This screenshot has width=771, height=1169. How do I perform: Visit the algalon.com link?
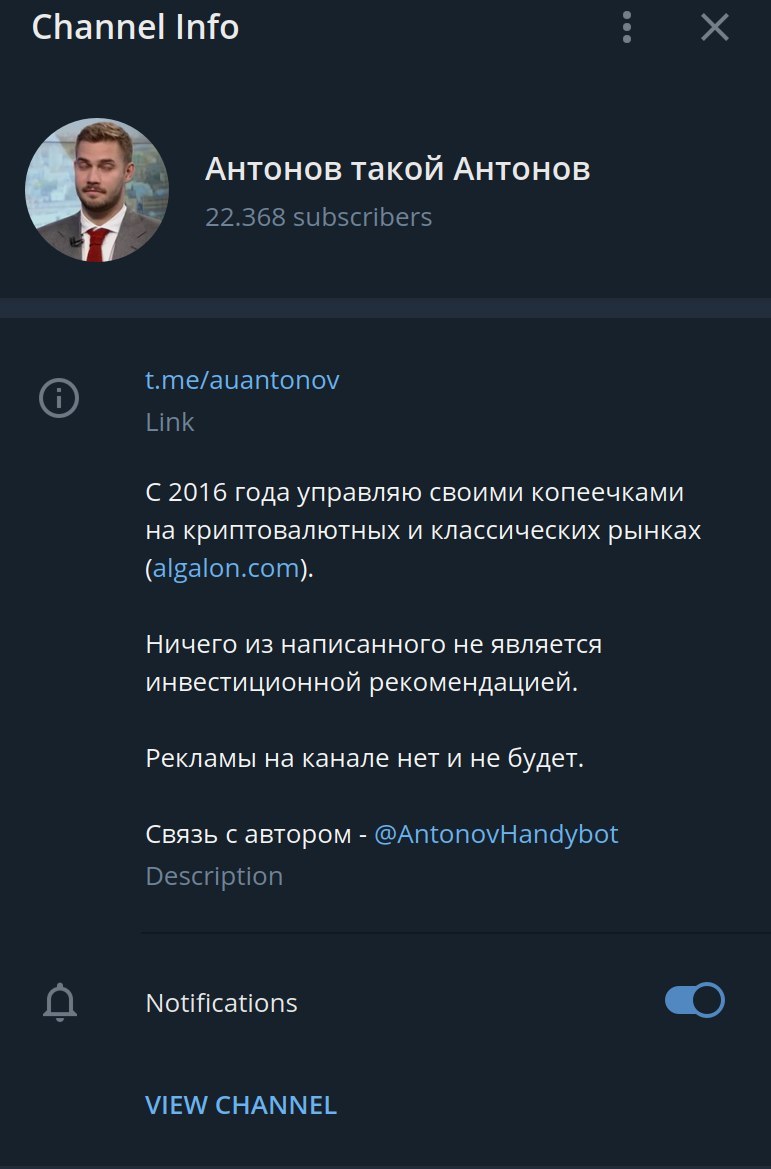226,569
